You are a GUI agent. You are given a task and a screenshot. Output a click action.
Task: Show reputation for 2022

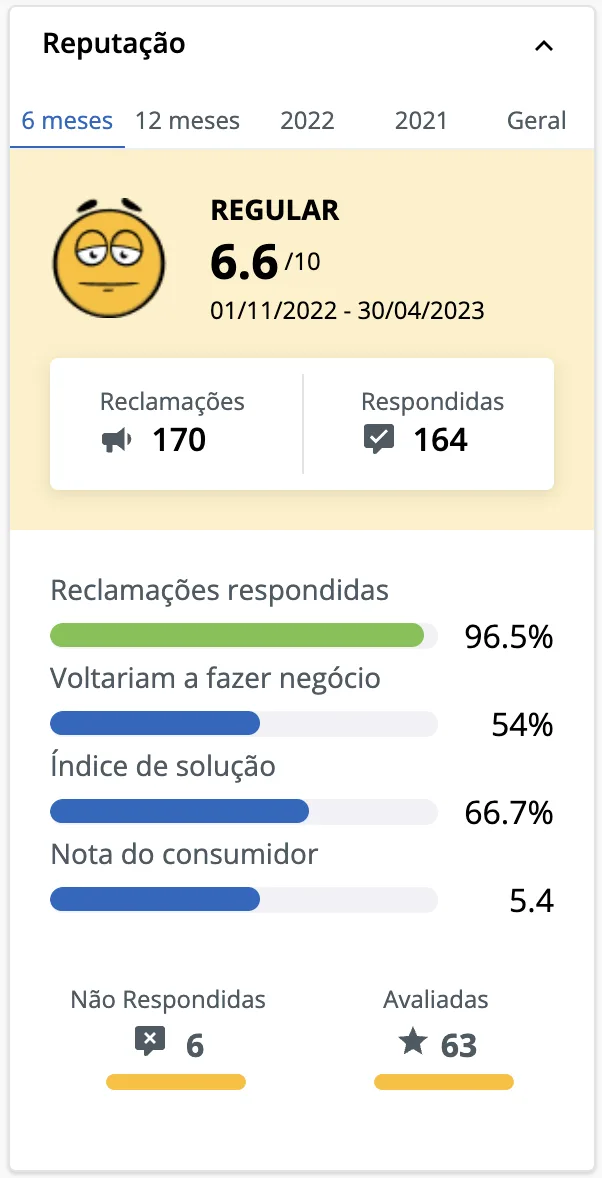point(307,120)
